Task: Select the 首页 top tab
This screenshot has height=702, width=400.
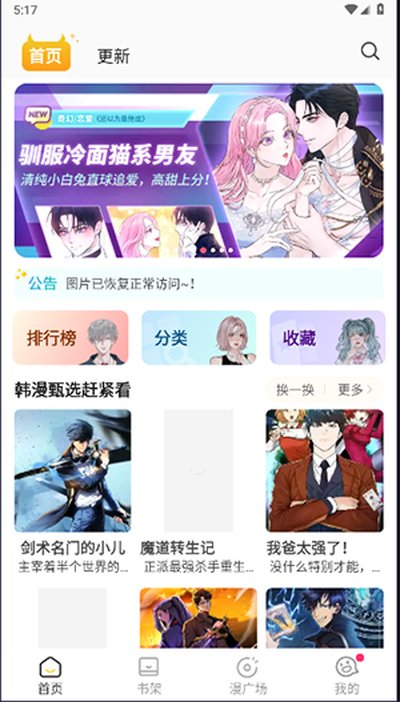Action: [46, 54]
